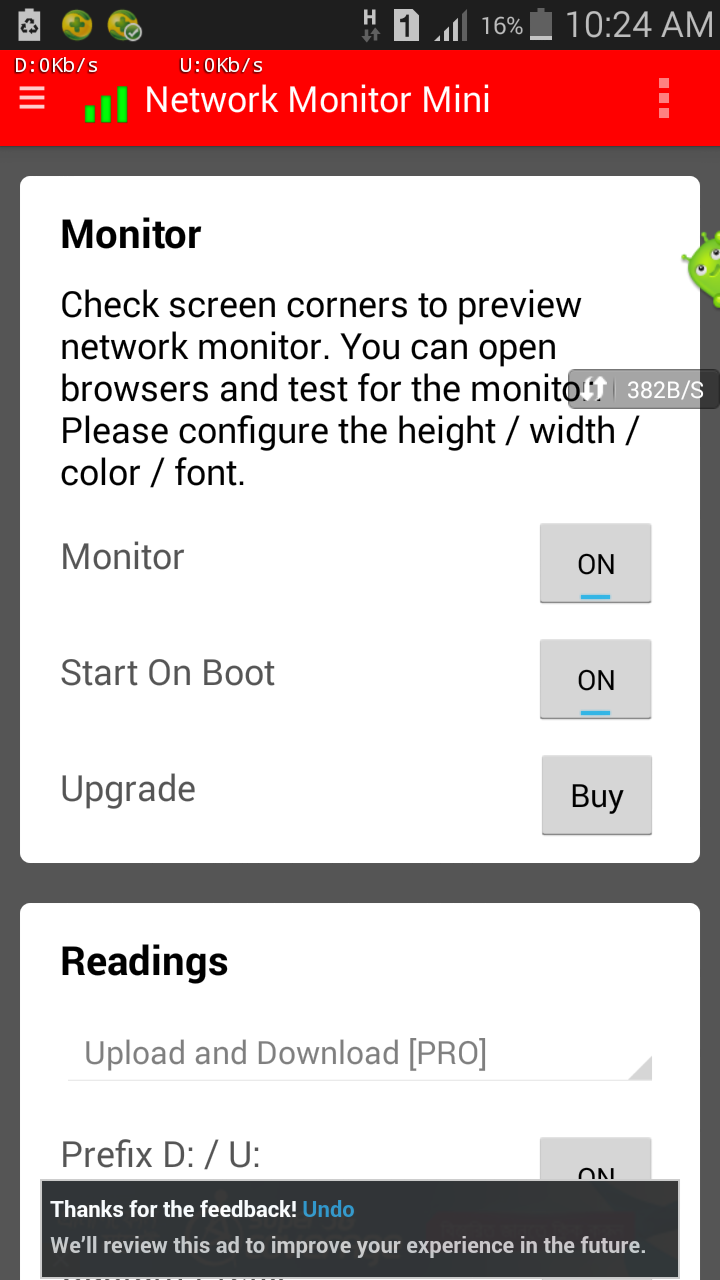Image resolution: width=720 pixels, height=1280 pixels.
Task: Open the overflow menu
Action: 664,99
